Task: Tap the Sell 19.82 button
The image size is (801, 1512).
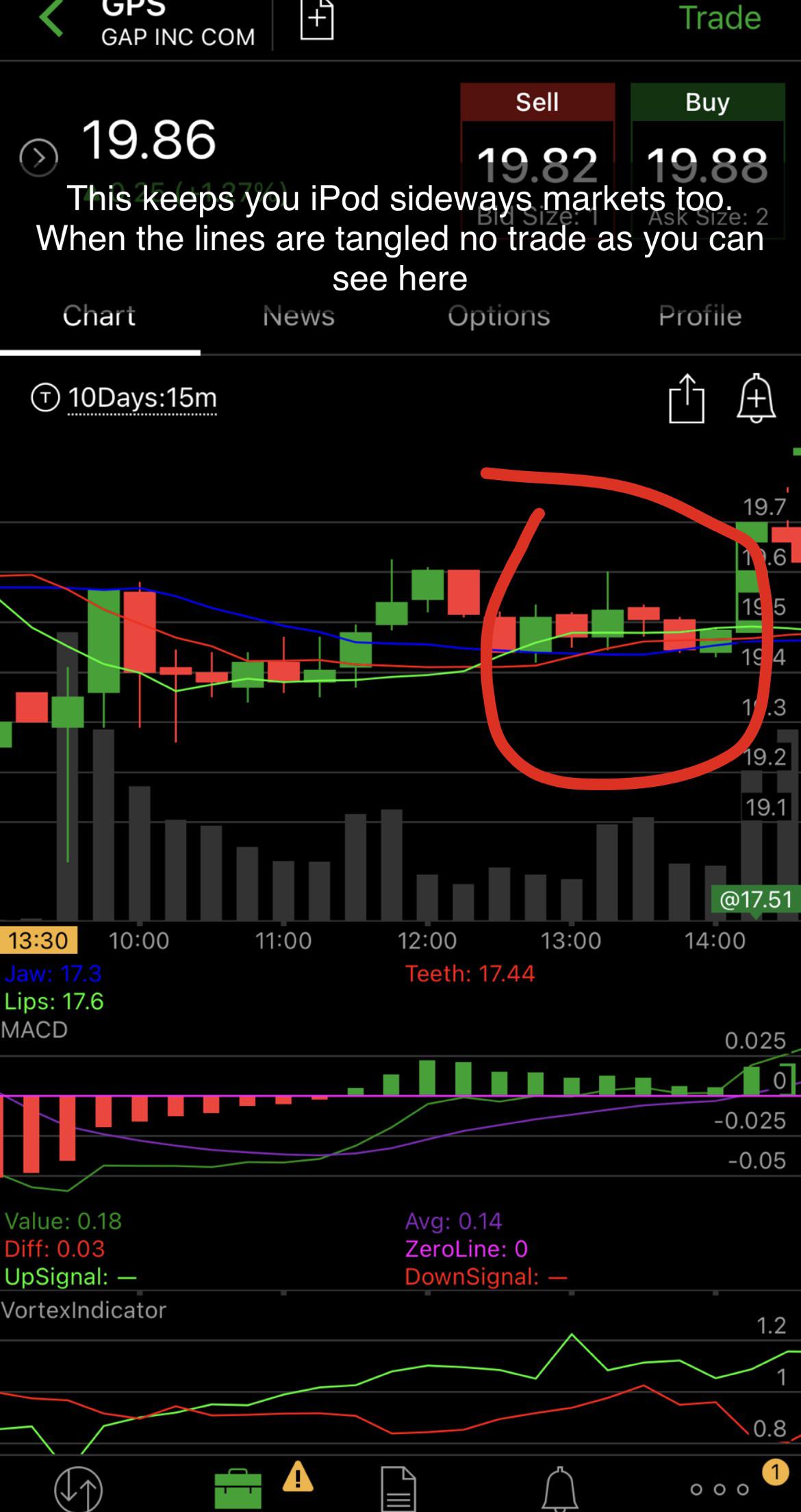Action: pyautogui.click(x=538, y=137)
